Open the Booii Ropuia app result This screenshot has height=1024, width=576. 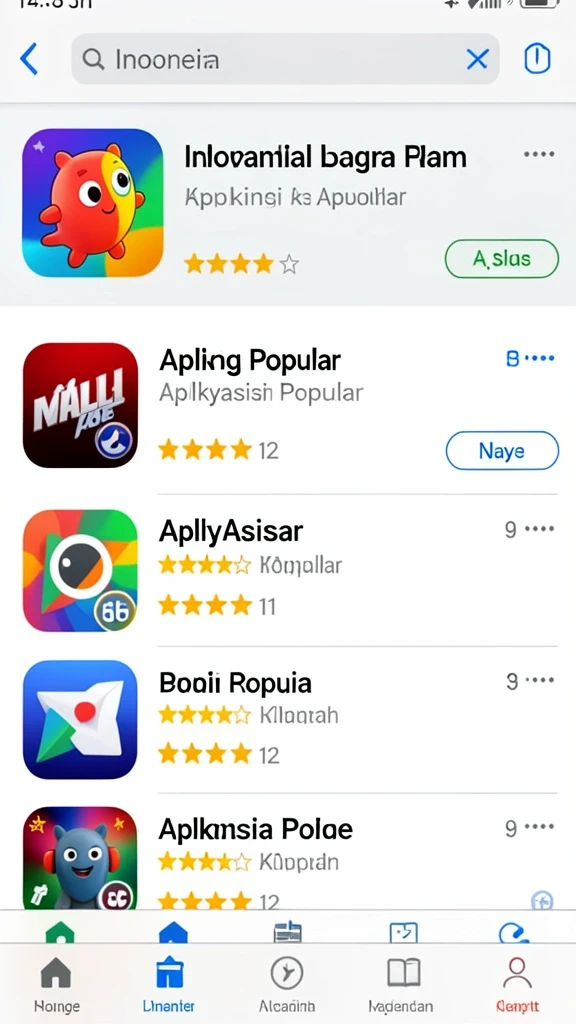click(x=288, y=719)
